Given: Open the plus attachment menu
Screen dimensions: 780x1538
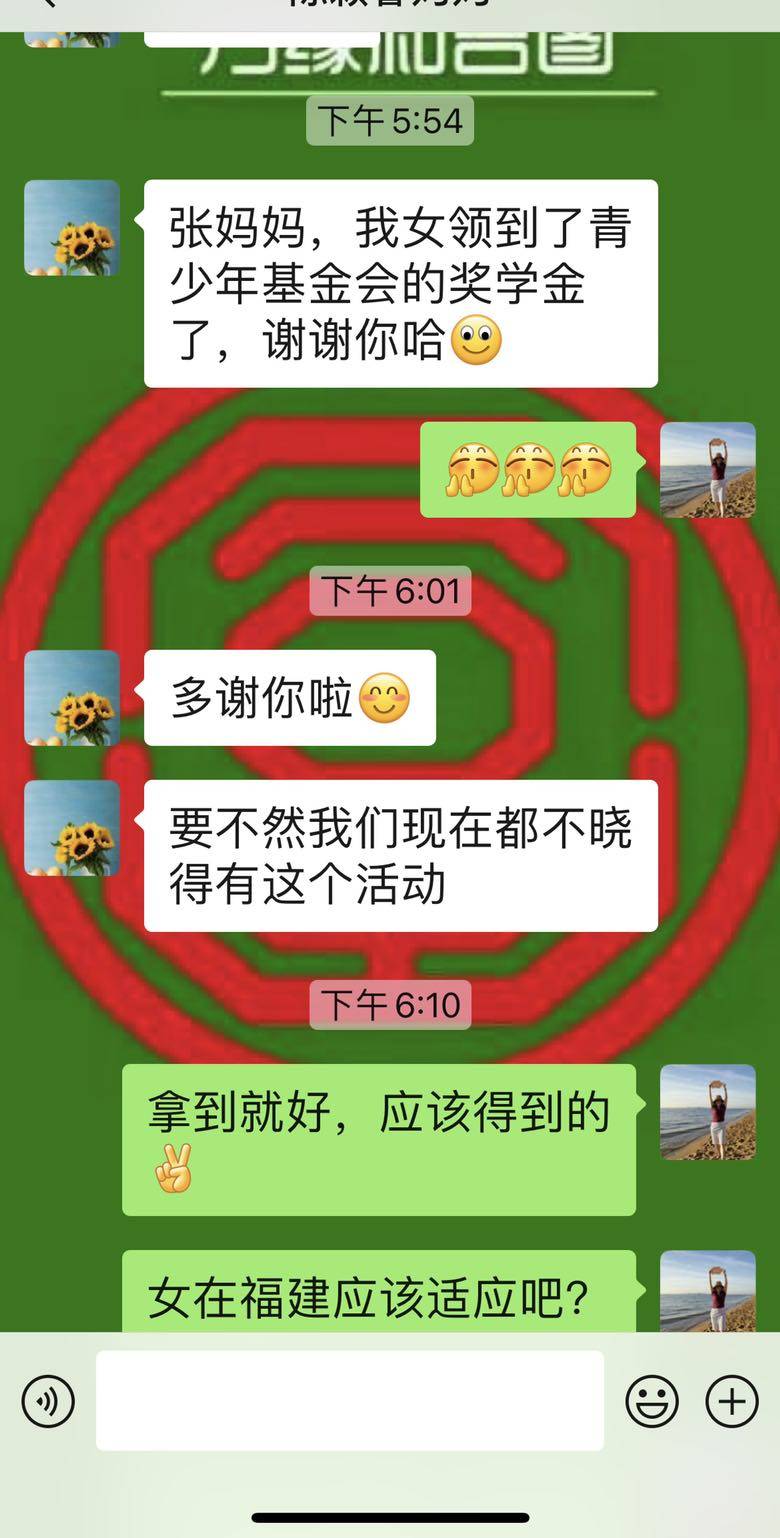Looking at the screenshot, I should (732, 1401).
